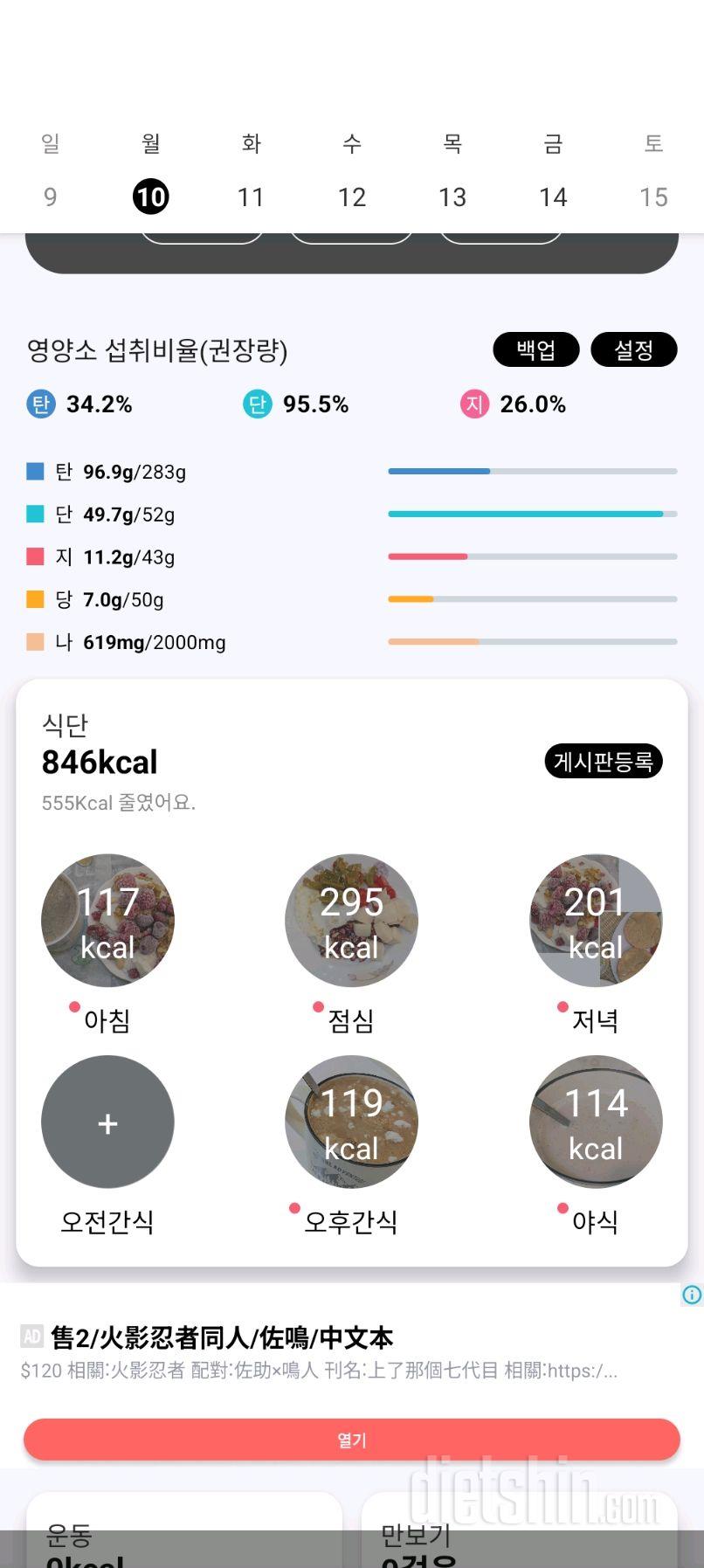
Task: Select Monday date 10 on the calendar
Action: pyautogui.click(x=150, y=196)
